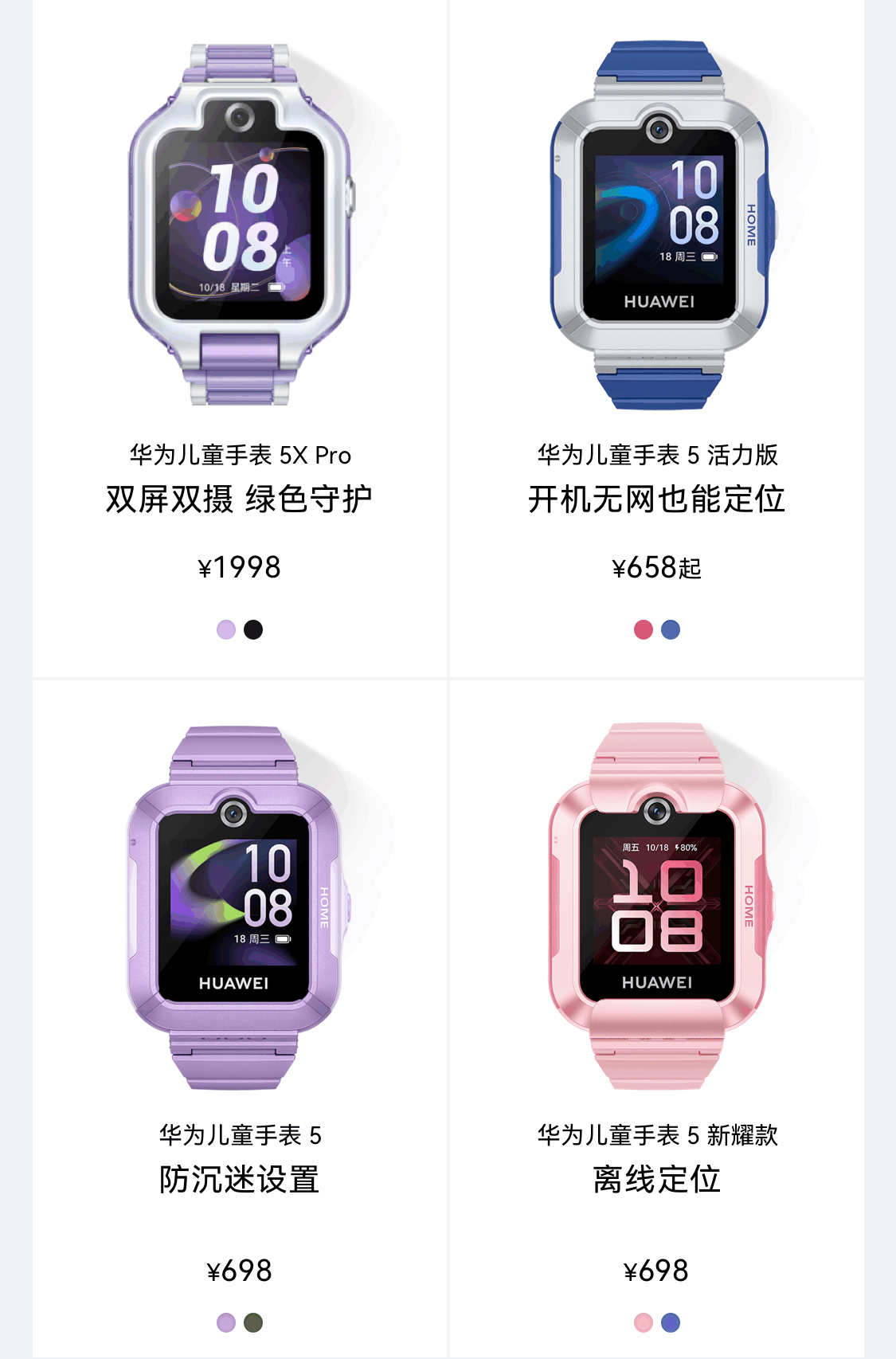Select the black color for 5X Pro
The width and height of the screenshot is (896, 1359).
click(253, 629)
